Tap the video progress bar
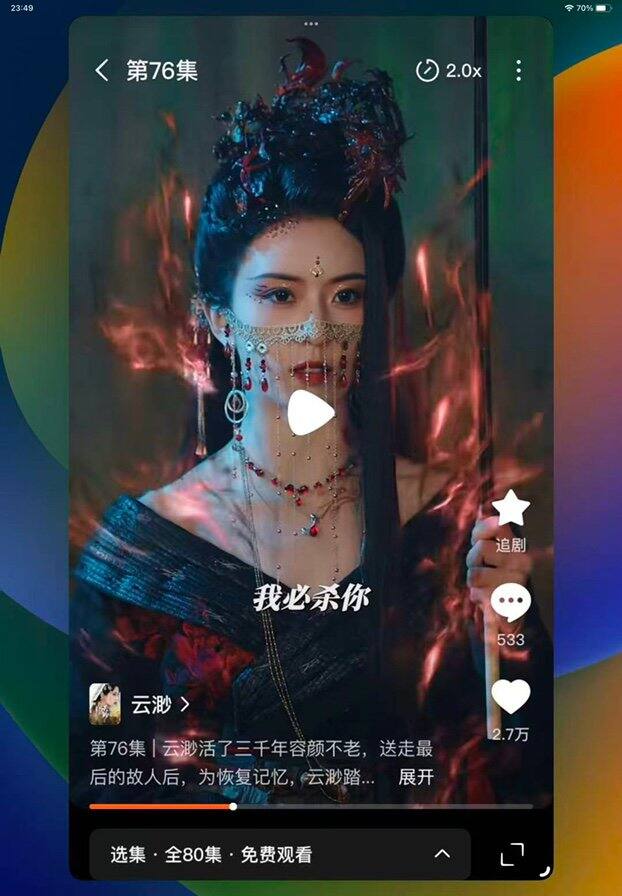622x896 pixels. pyautogui.click(x=311, y=806)
